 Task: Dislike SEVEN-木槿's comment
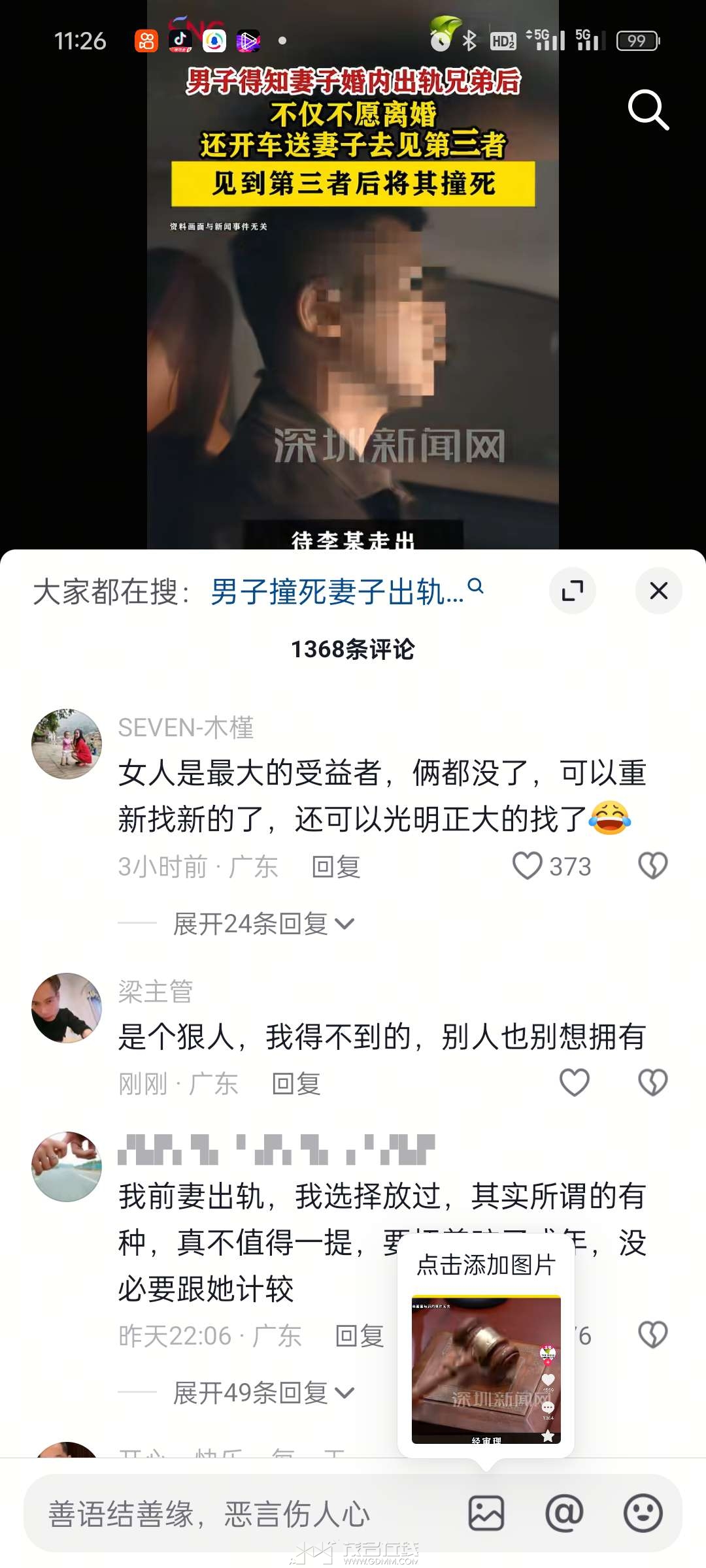(x=652, y=866)
